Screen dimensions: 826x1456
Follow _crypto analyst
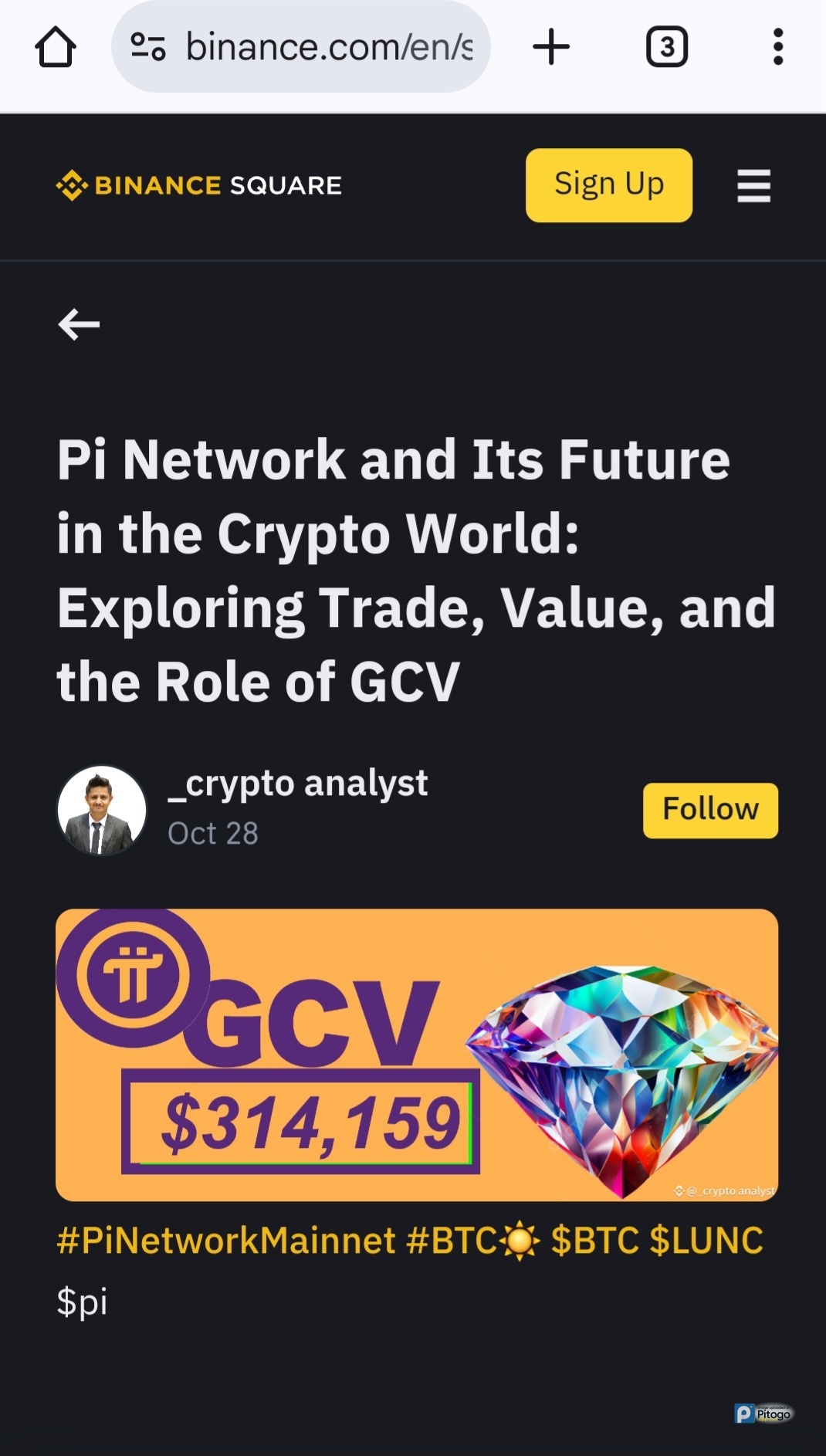coord(710,811)
